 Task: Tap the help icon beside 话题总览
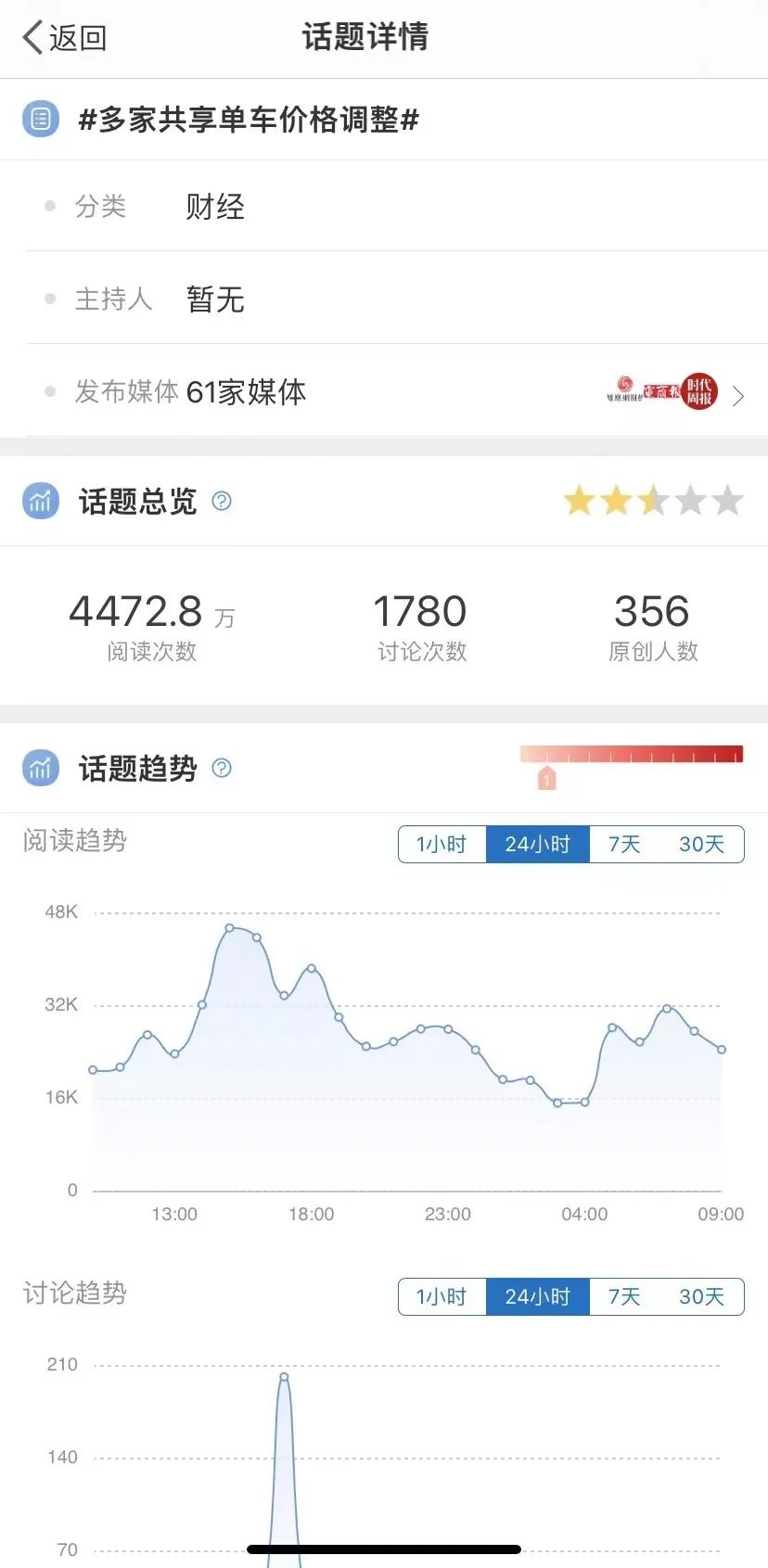(x=222, y=502)
